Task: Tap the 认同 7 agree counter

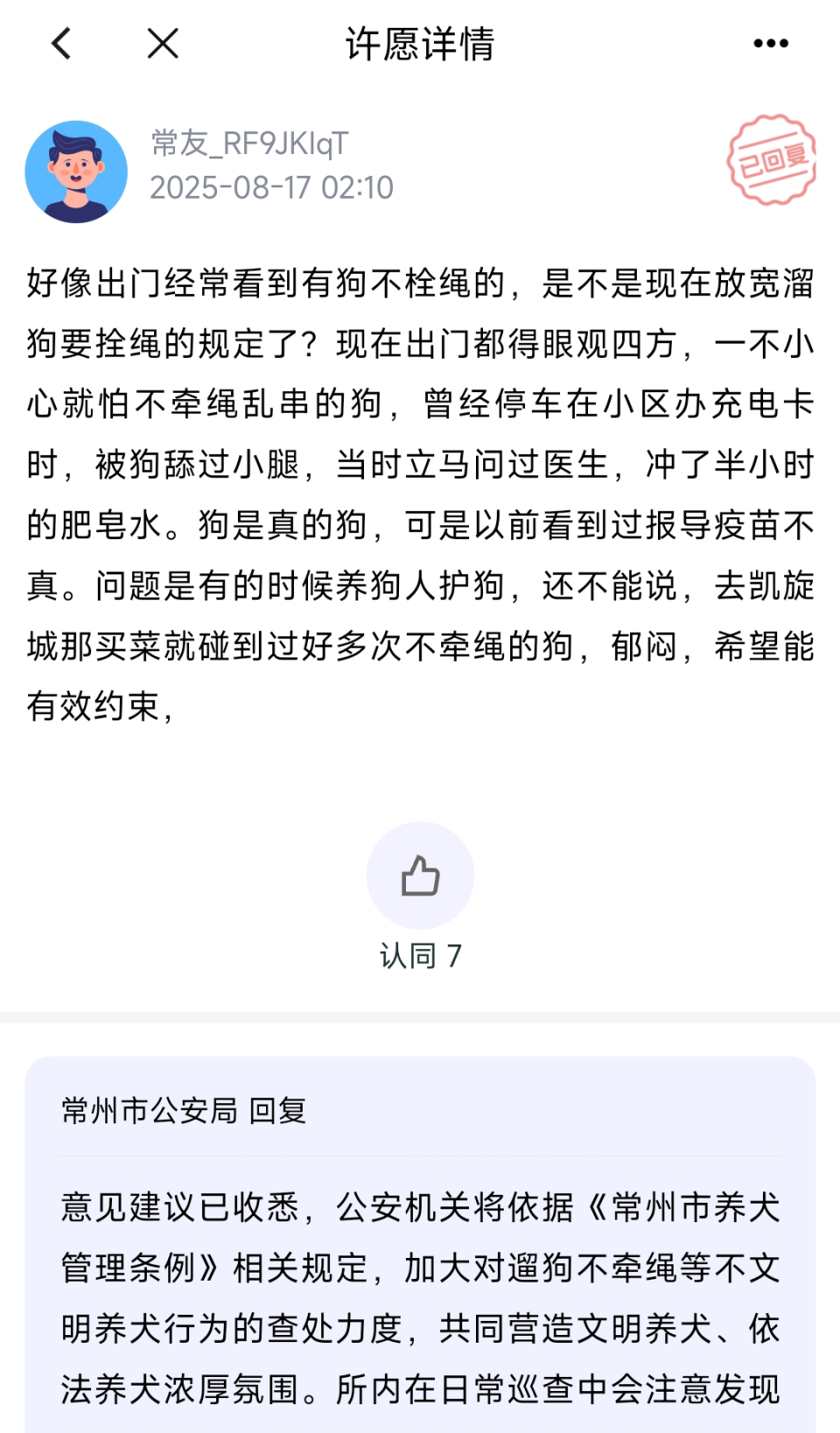Action: (420, 954)
